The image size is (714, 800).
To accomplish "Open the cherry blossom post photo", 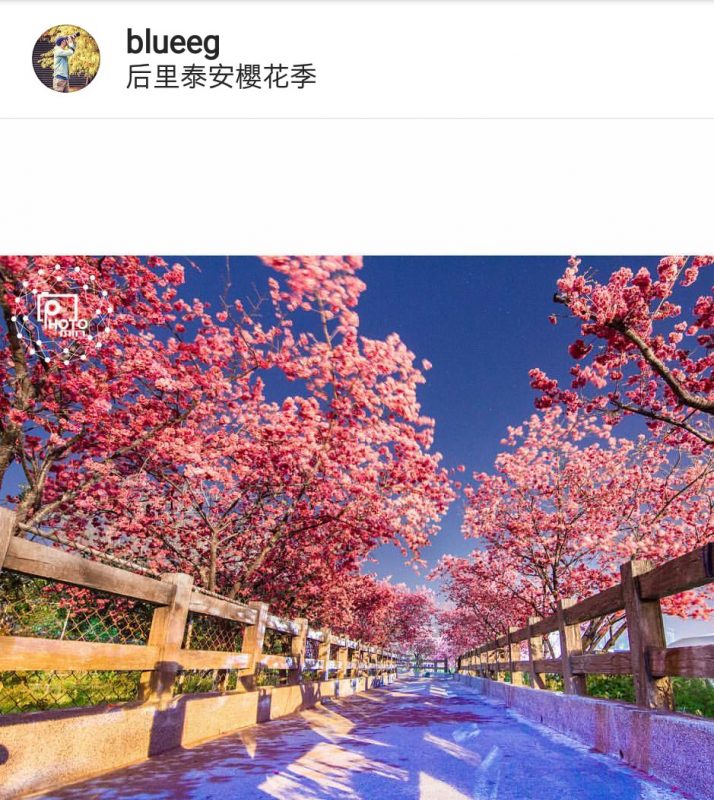I will point(357,527).
